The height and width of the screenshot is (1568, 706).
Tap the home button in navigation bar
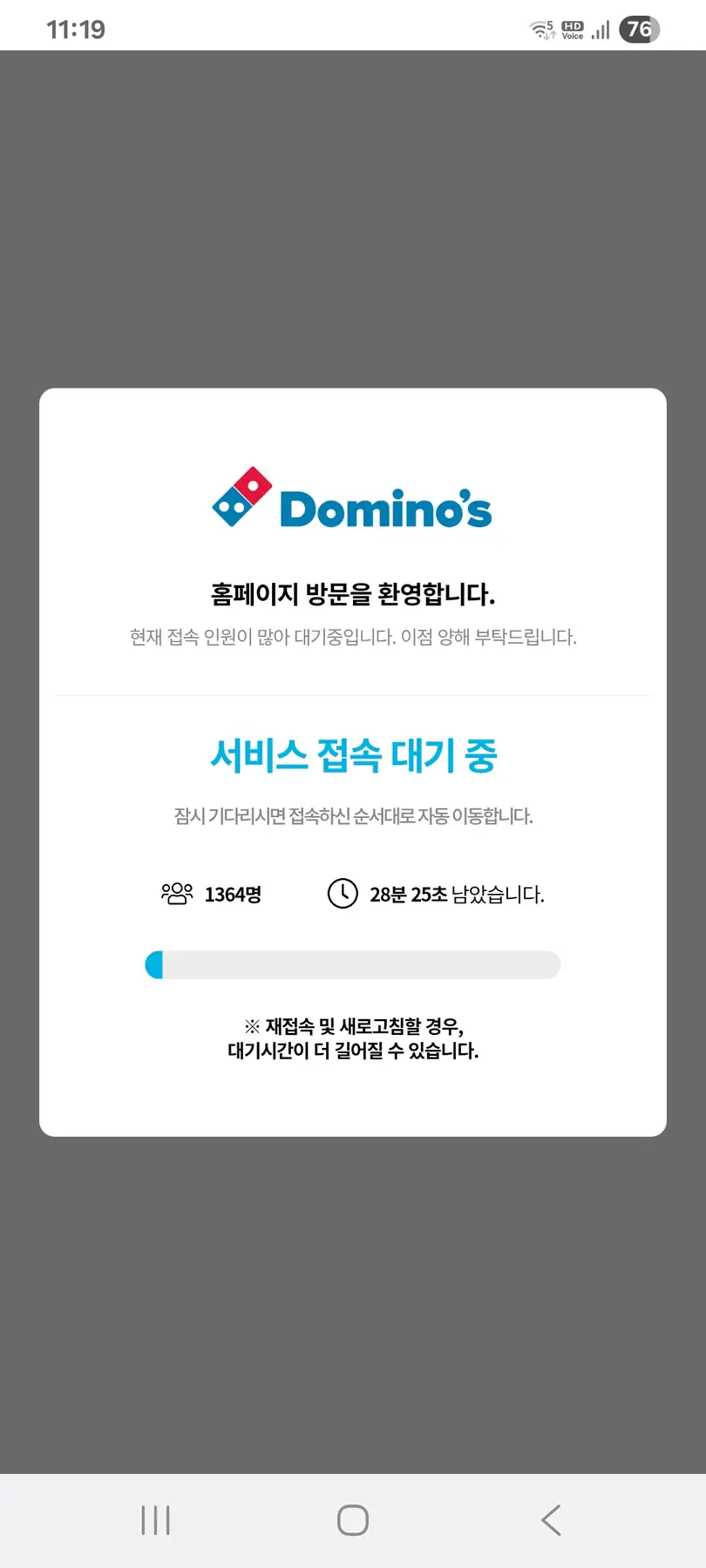(x=353, y=1520)
